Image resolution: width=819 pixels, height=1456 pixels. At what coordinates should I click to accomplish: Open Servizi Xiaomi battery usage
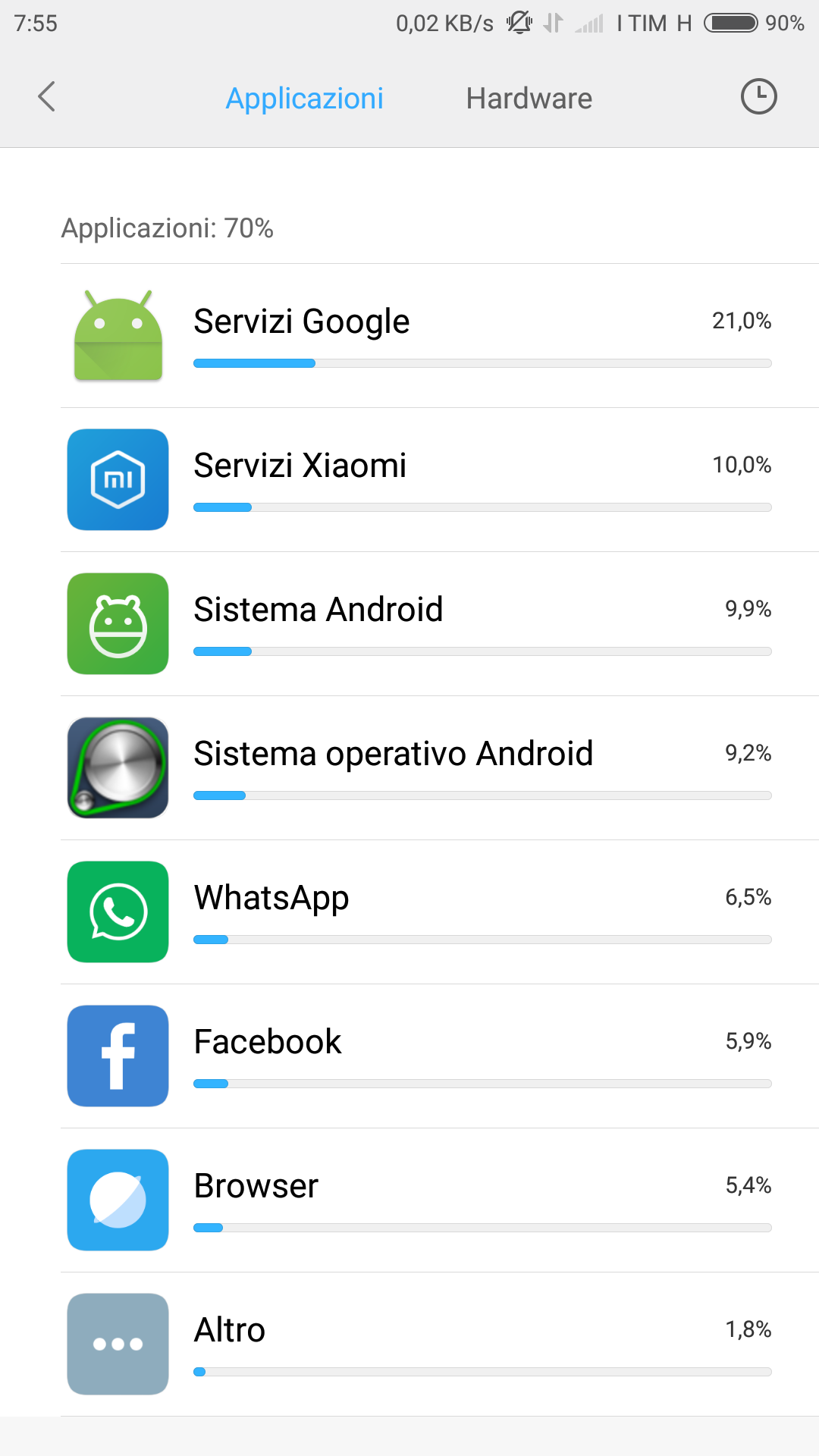440,480
